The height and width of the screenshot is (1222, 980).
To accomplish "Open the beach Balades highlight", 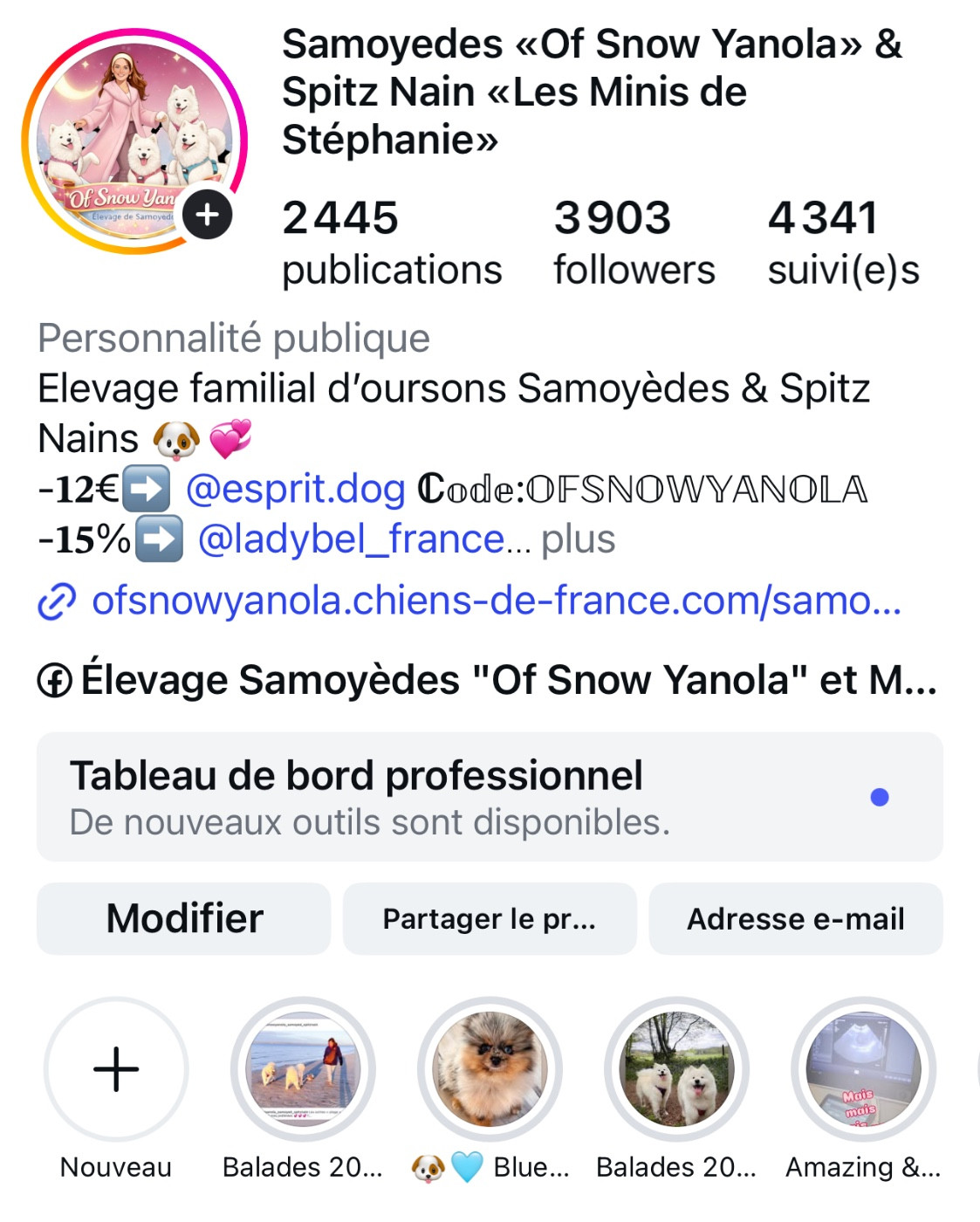I will 303,1069.
